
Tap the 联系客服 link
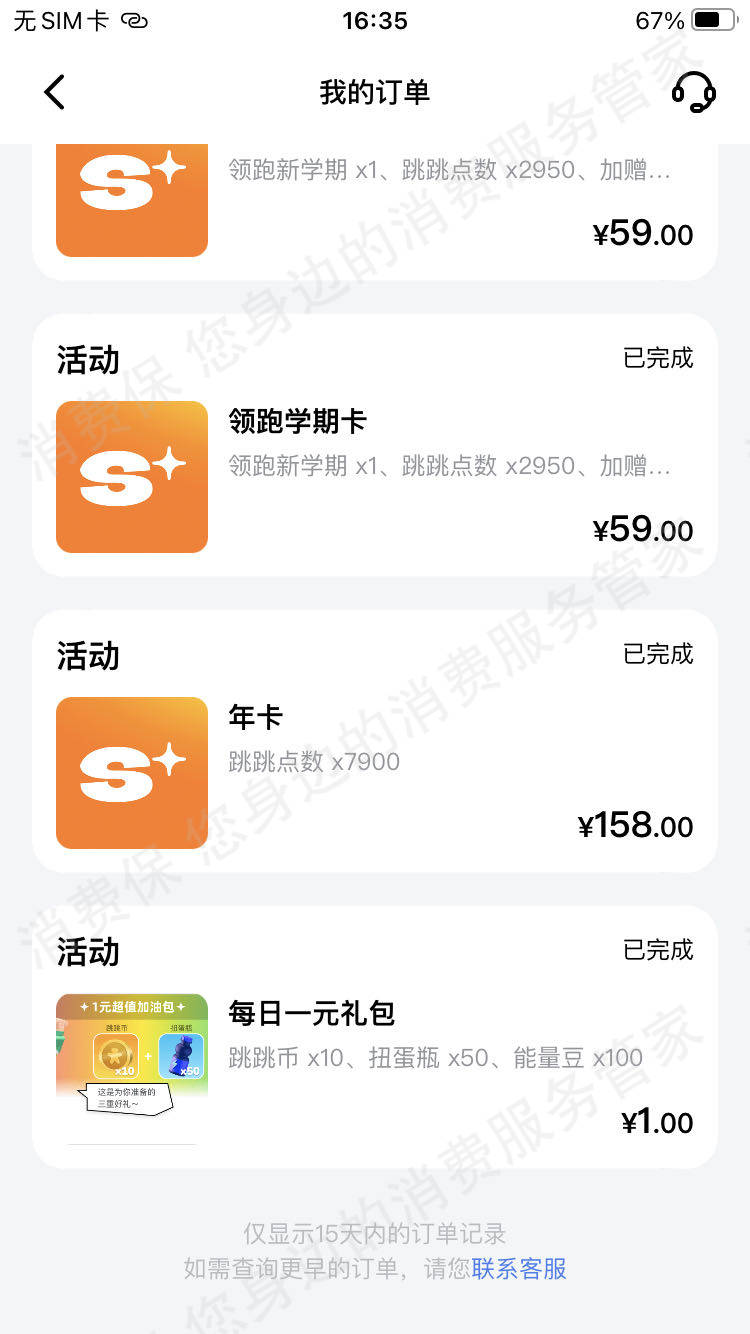point(519,1269)
